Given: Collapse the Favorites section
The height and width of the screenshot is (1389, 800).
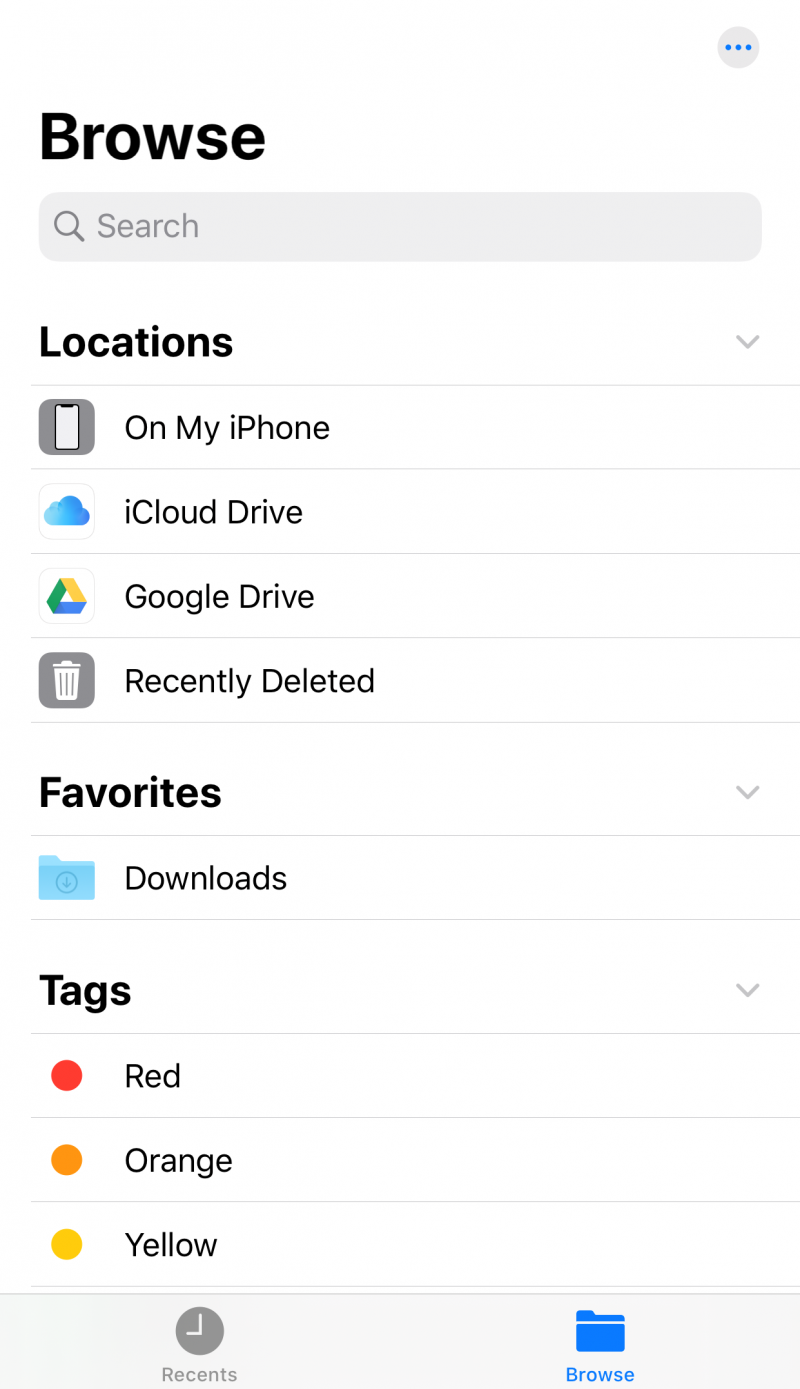Looking at the screenshot, I should pos(747,792).
